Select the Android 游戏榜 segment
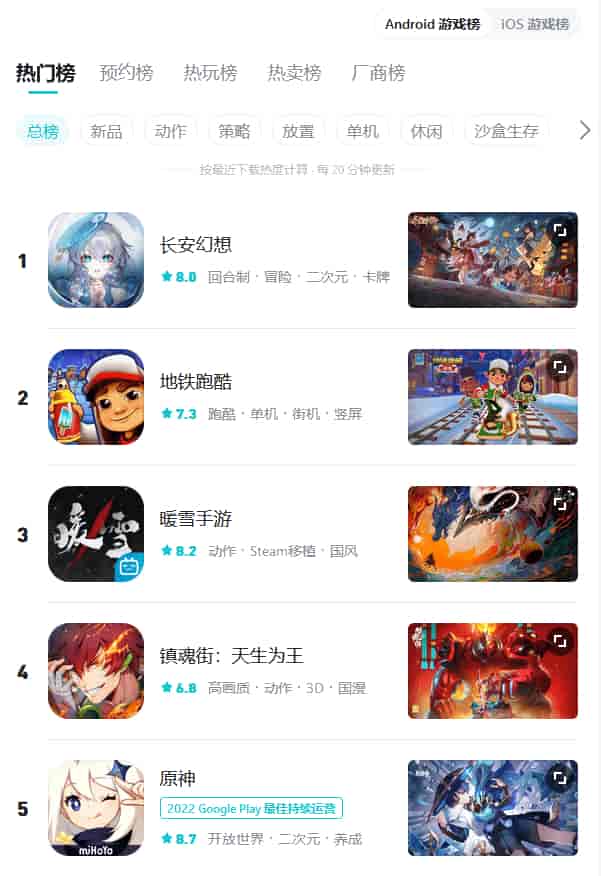Image resolution: width=601 pixels, height=876 pixels. 432,24
